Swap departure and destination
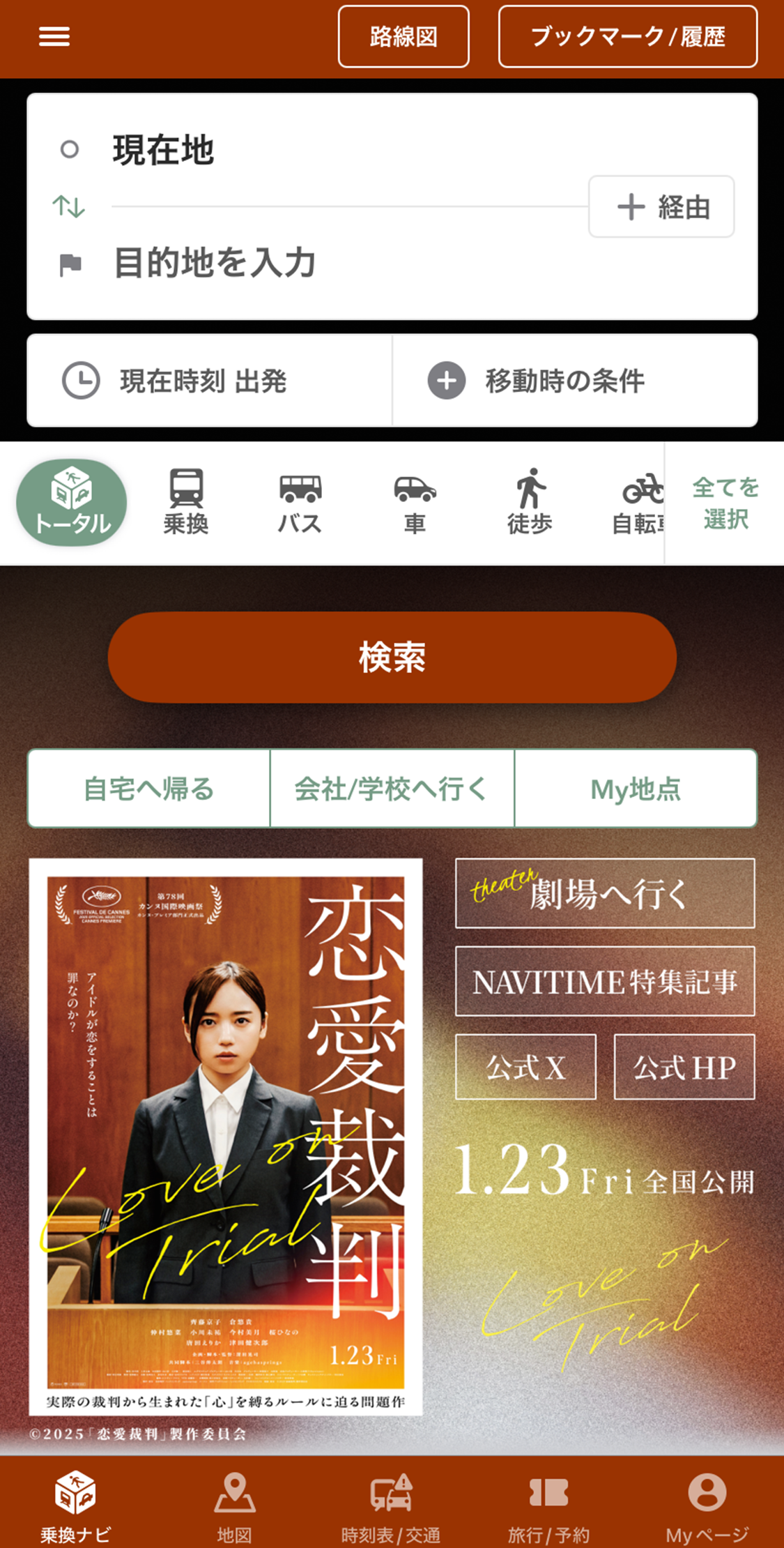Screen dimensions: 784x1548 tap(69, 206)
